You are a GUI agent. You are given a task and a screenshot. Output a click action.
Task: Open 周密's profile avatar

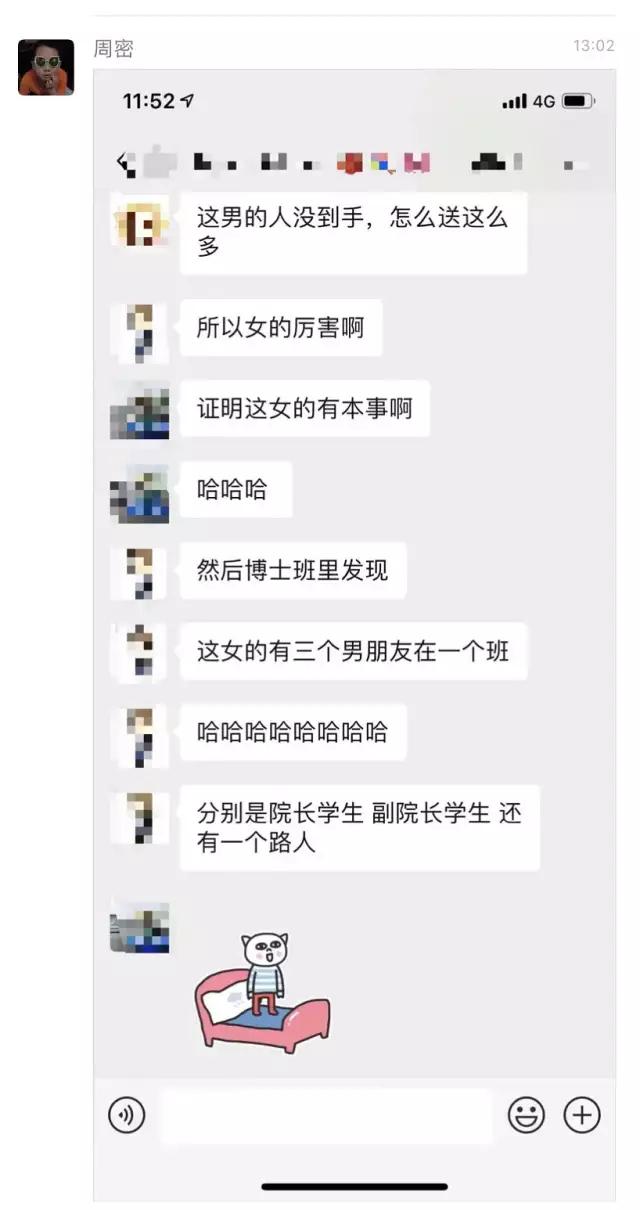(46, 67)
